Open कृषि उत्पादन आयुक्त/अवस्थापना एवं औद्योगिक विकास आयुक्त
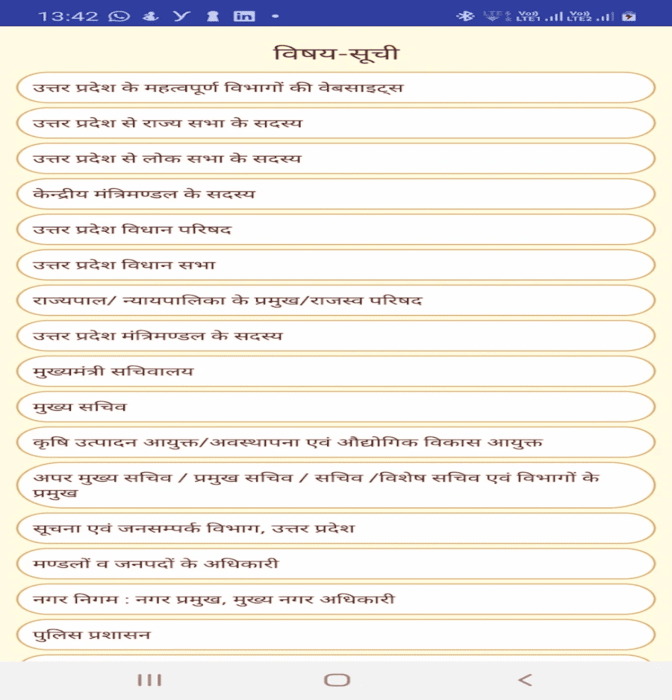This screenshot has width=672, height=700. point(336,442)
